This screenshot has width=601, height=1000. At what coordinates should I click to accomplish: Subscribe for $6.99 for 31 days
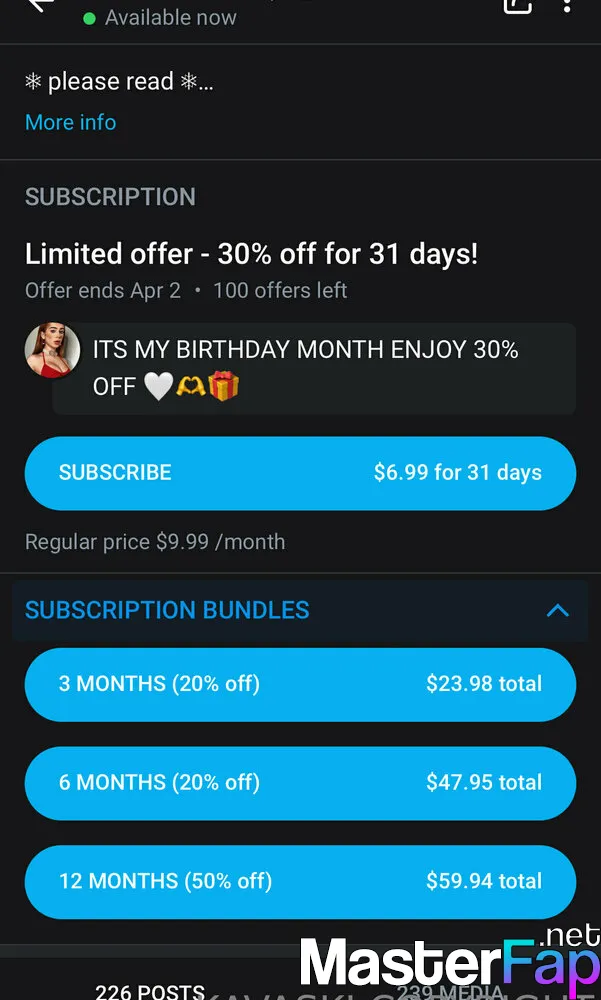[x=300, y=473]
